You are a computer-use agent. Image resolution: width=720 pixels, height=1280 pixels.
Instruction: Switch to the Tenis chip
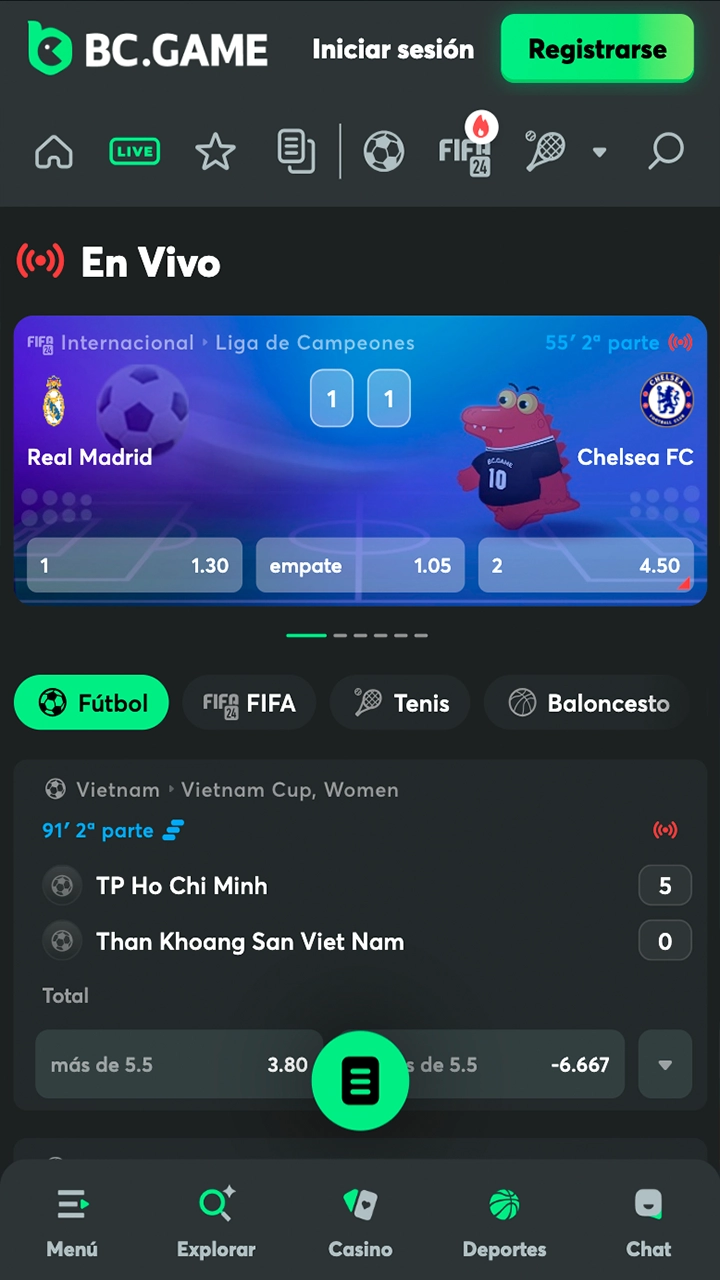[x=401, y=703]
